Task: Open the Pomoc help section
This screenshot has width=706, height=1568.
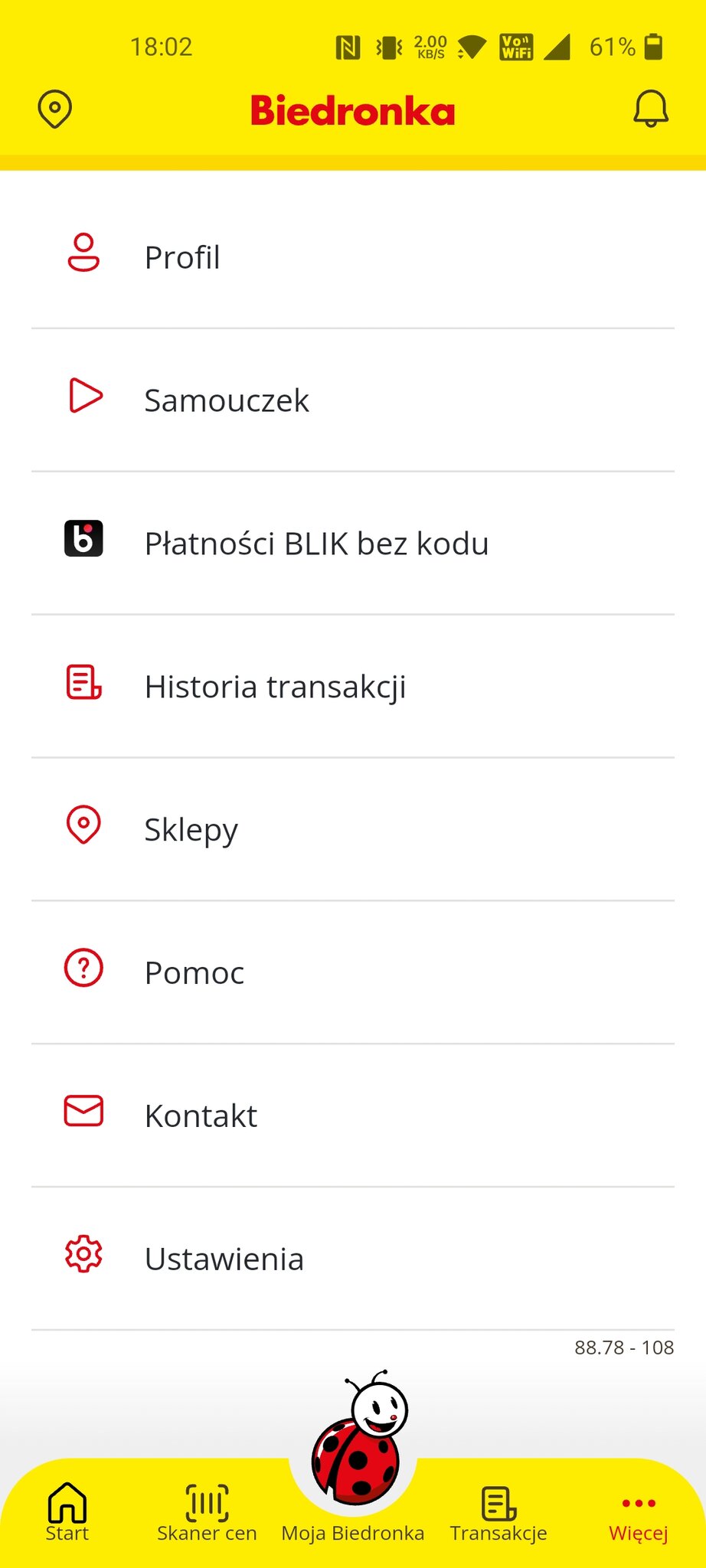Action: (352, 972)
